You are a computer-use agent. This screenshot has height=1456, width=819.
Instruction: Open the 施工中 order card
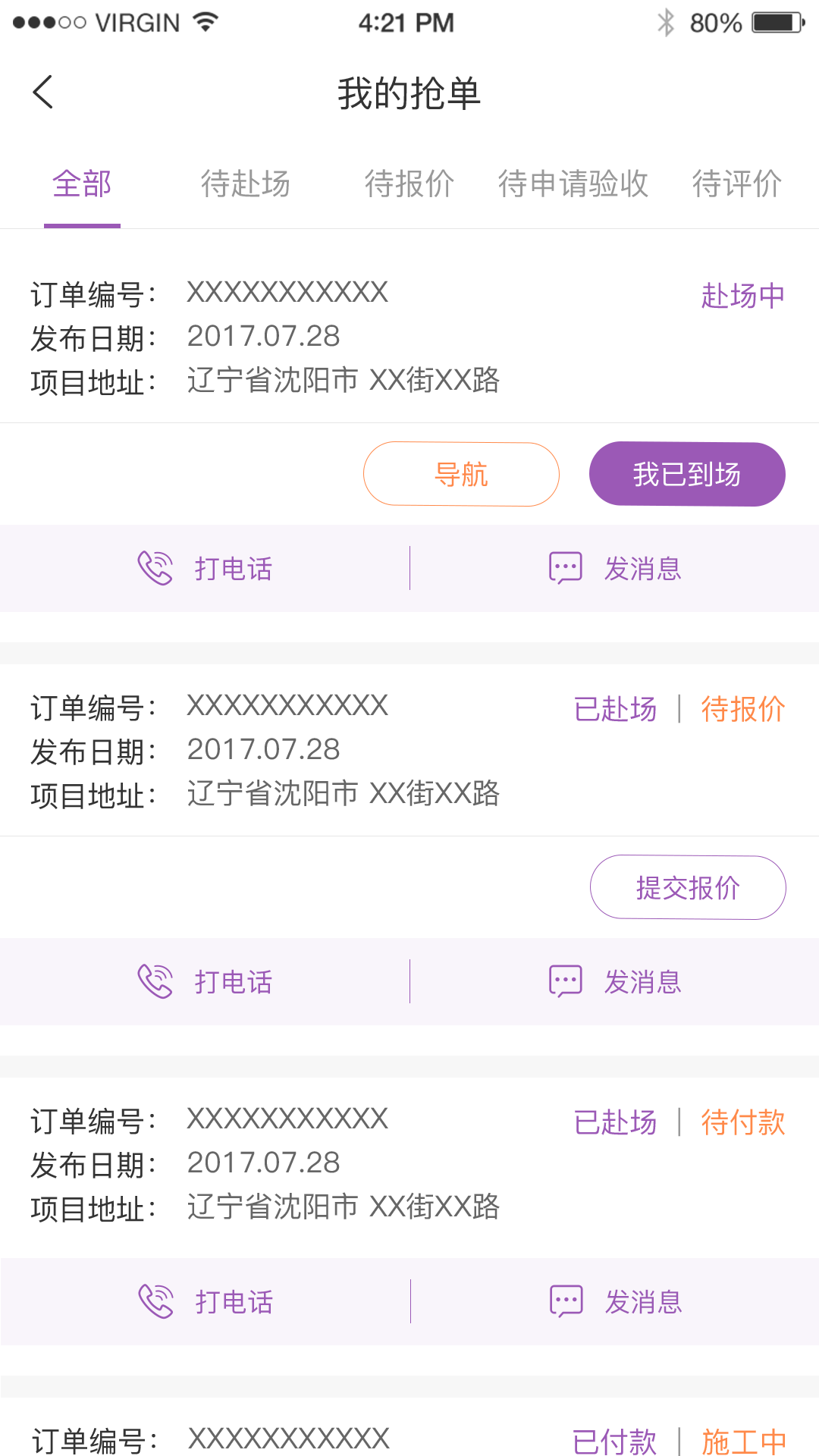[303, 1438]
